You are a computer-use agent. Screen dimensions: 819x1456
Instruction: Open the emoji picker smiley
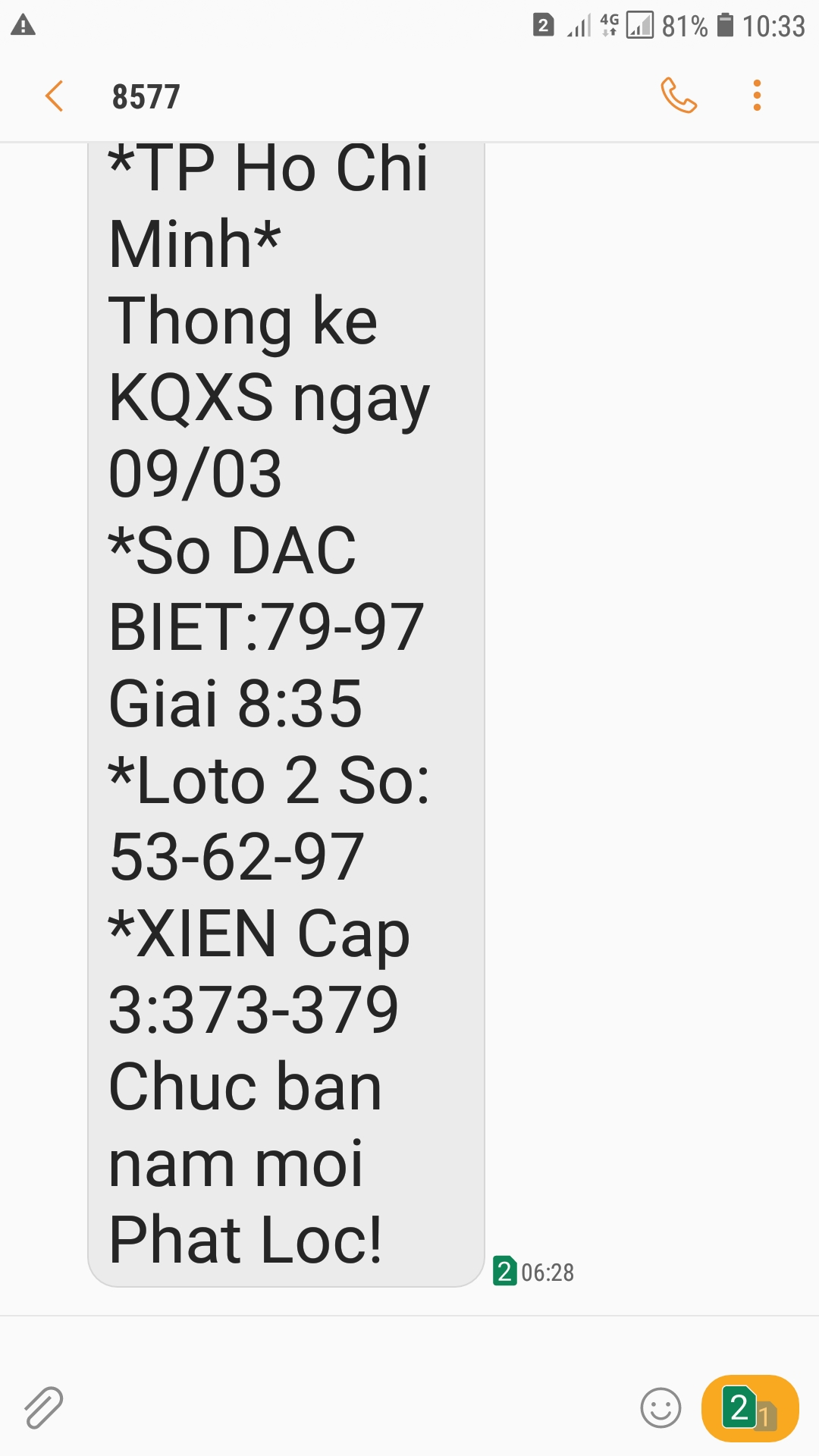tap(661, 1408)
